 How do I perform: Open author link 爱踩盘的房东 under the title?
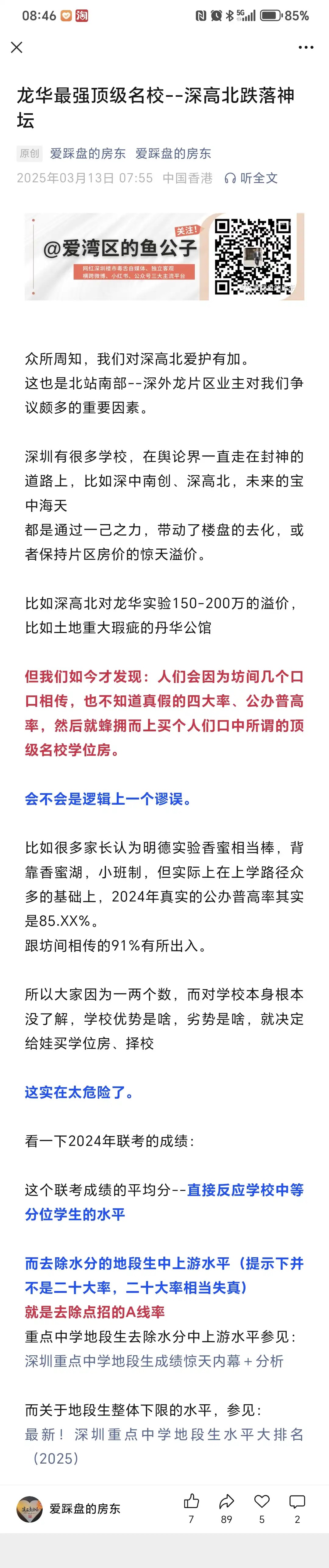coord(88,153)
